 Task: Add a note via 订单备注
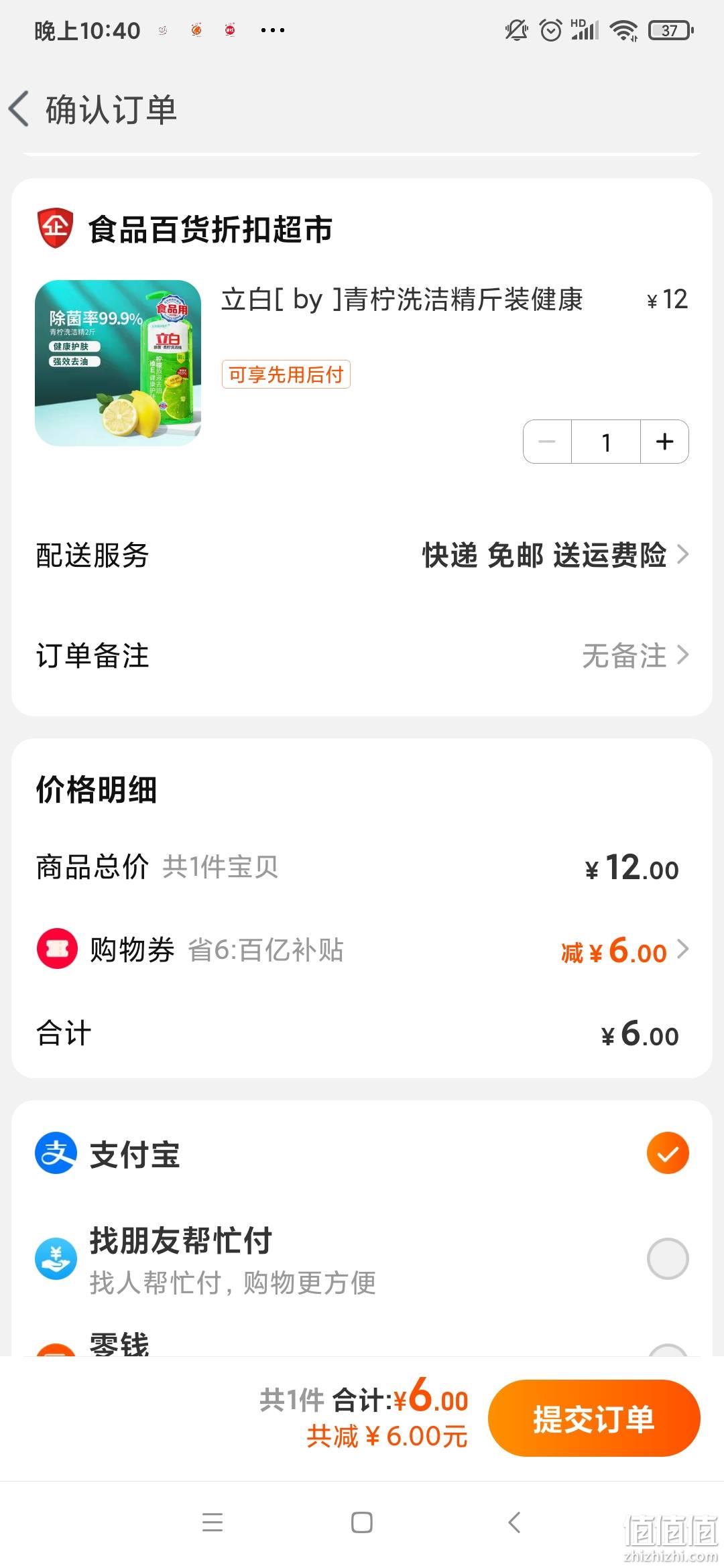coord(362,655)
